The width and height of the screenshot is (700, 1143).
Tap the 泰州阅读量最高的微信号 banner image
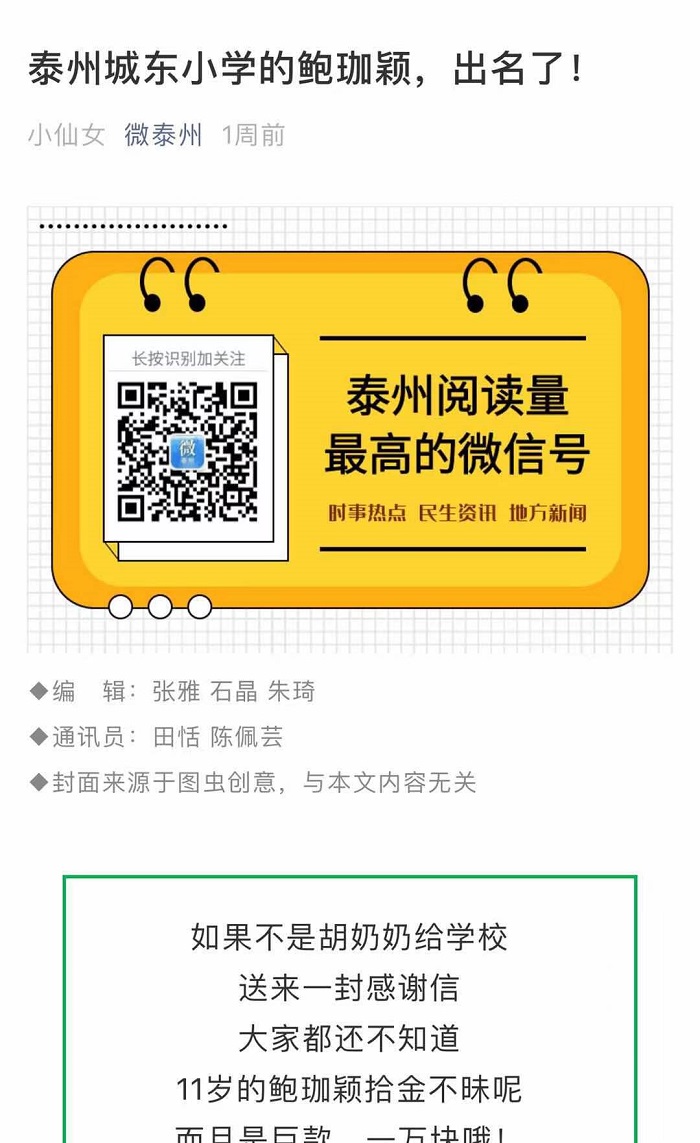350,430
